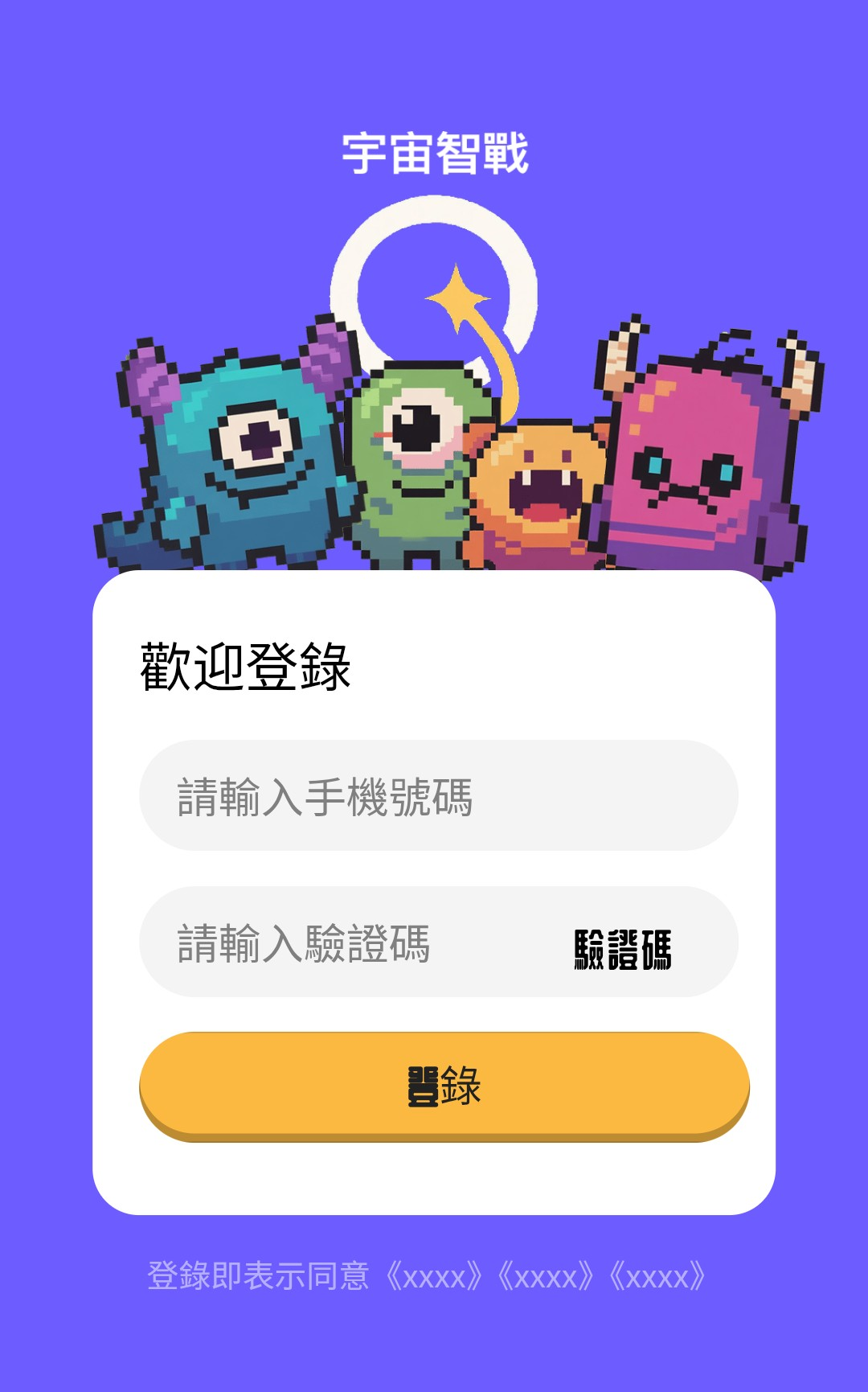Open the third 《xxxx》 agreement link

pos(657,1277)
